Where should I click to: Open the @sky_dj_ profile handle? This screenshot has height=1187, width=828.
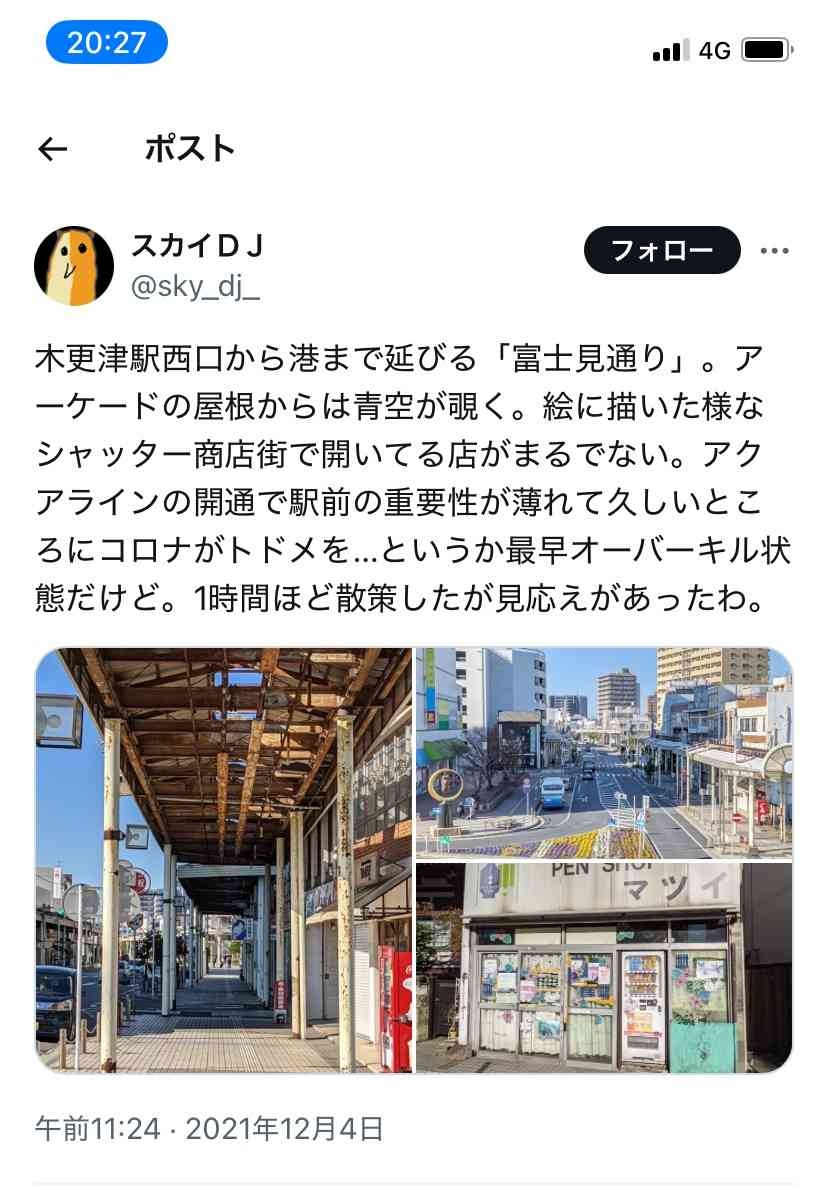[195, 287]
